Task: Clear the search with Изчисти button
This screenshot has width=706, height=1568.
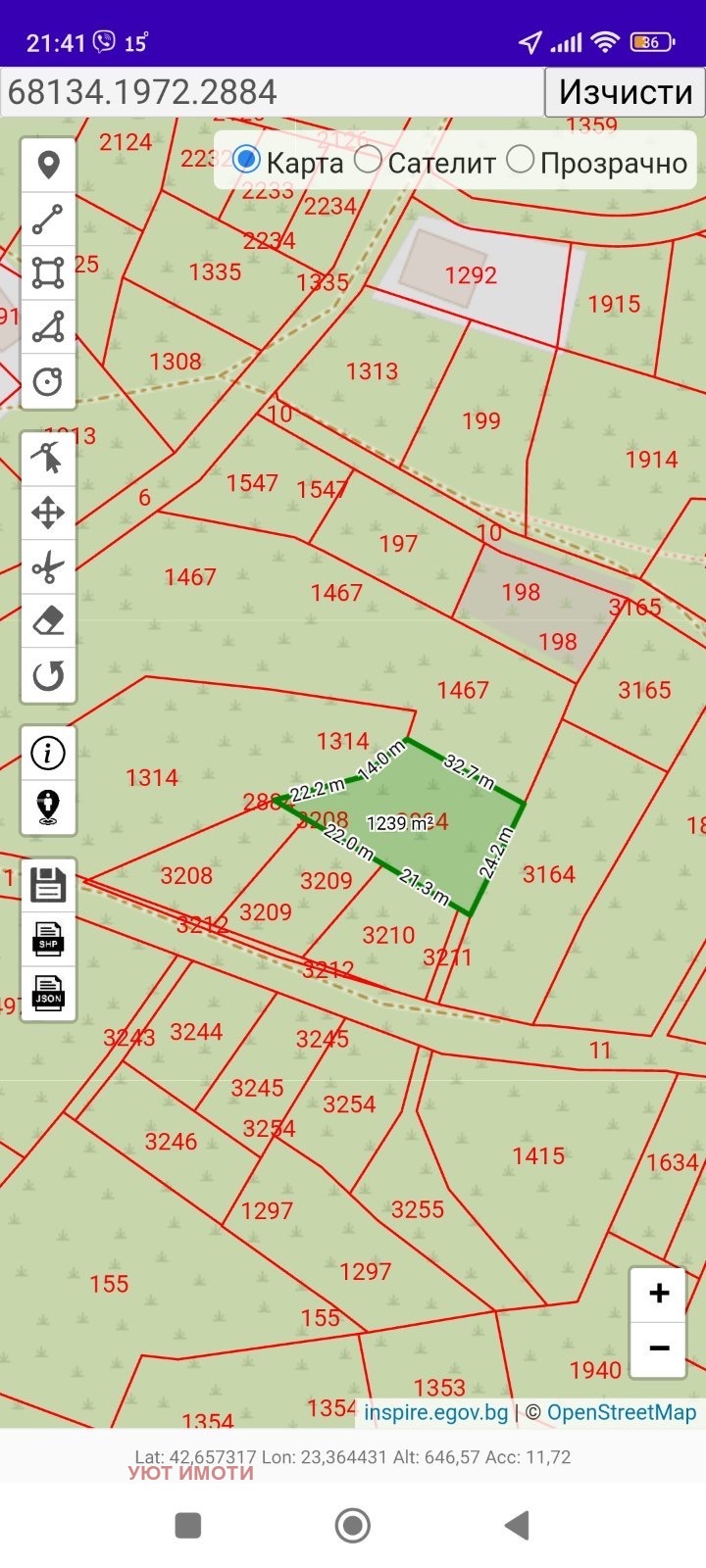Action: coord(625,92)
